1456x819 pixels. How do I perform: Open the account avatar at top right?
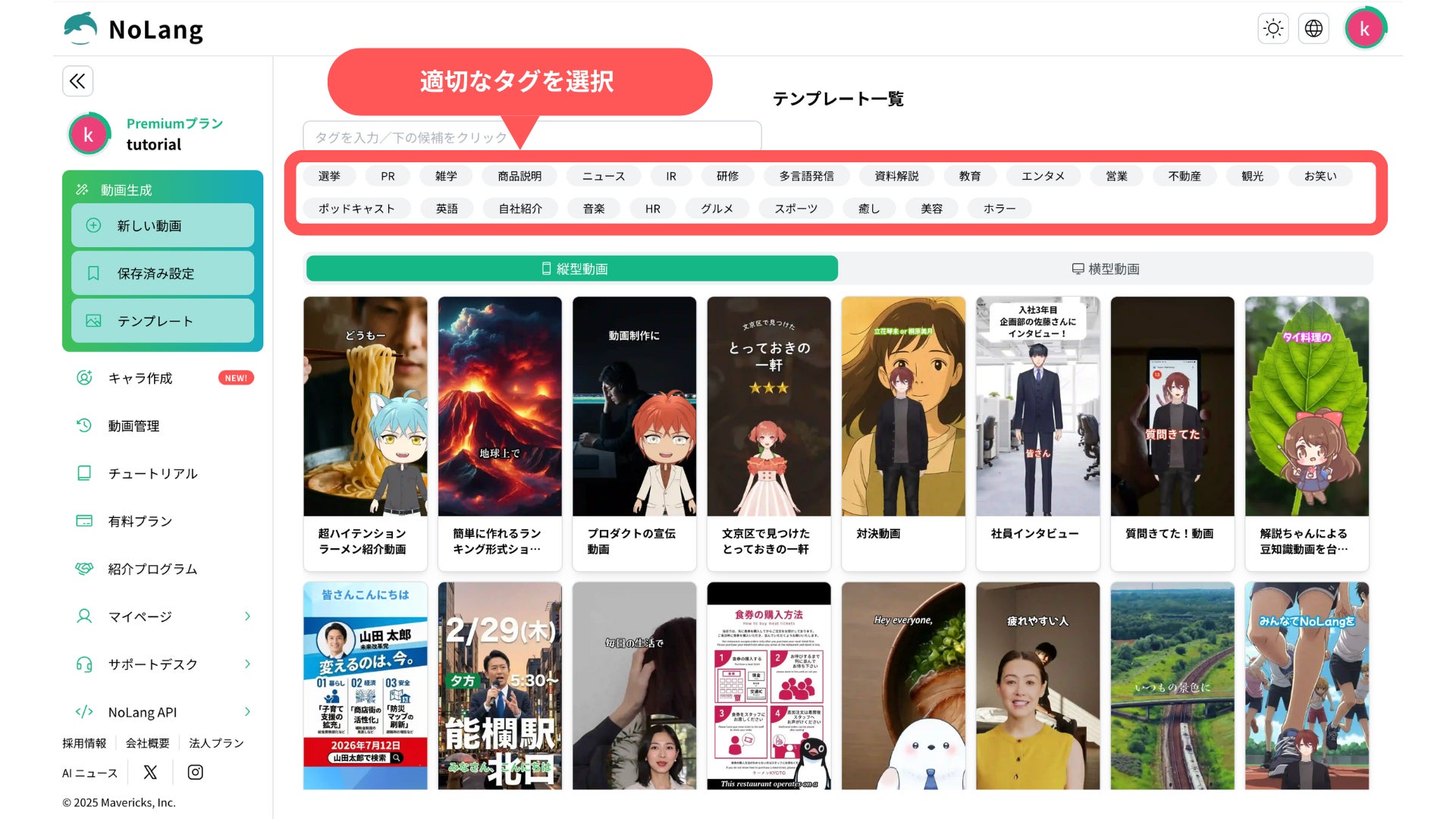[x=1365, y=29]
